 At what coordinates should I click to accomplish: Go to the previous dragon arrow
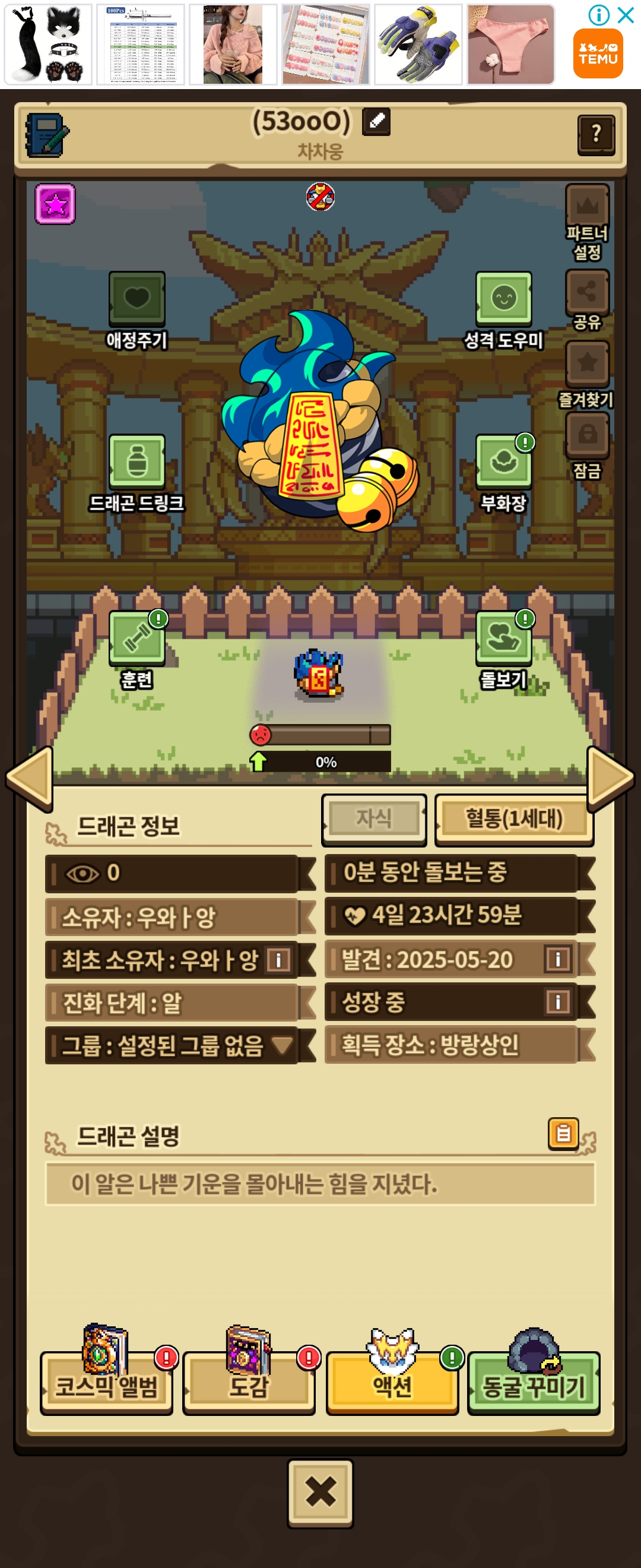[x=29, y=778]
